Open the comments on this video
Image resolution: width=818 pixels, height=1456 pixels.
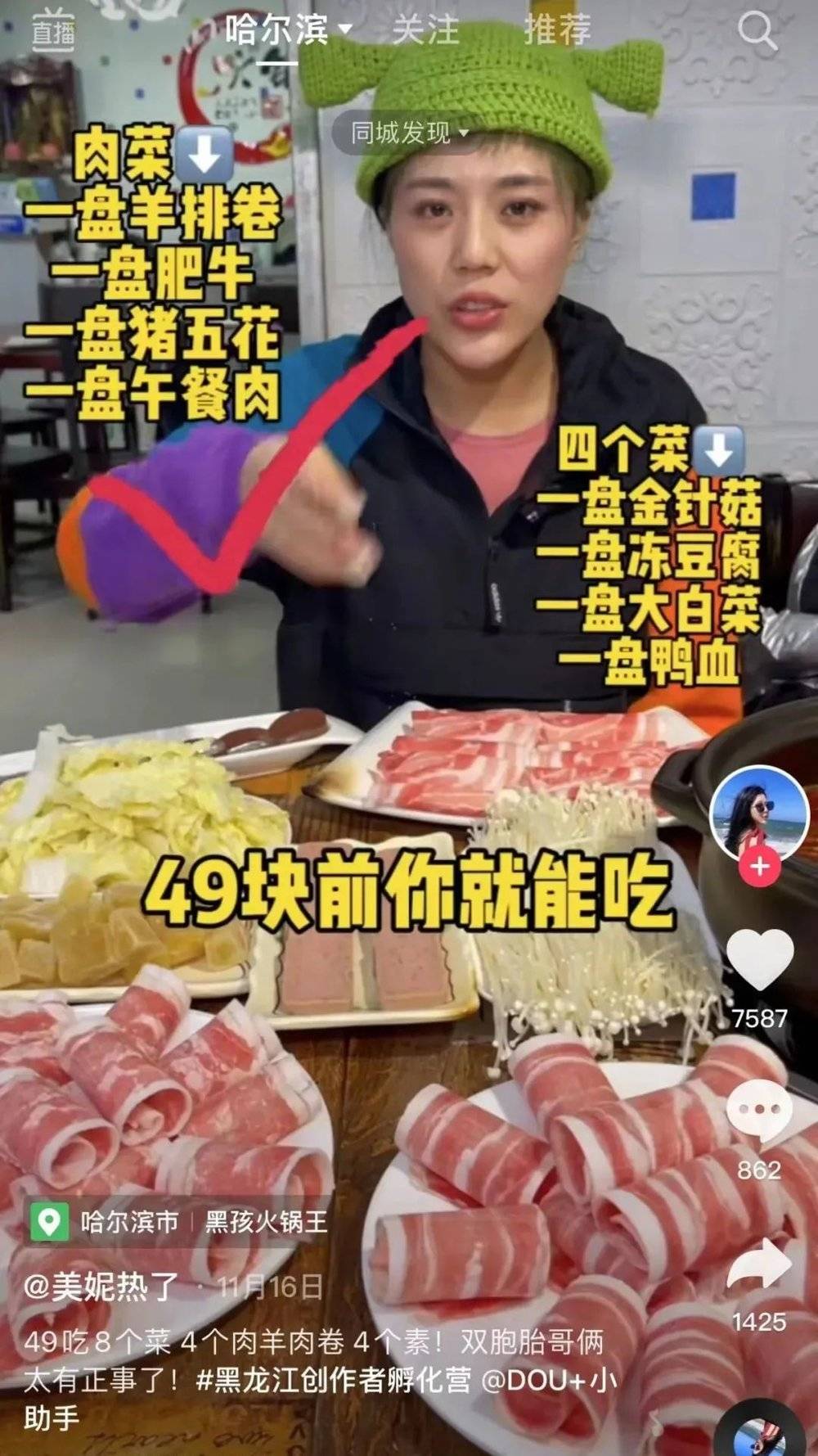(x=759, y=1111)
